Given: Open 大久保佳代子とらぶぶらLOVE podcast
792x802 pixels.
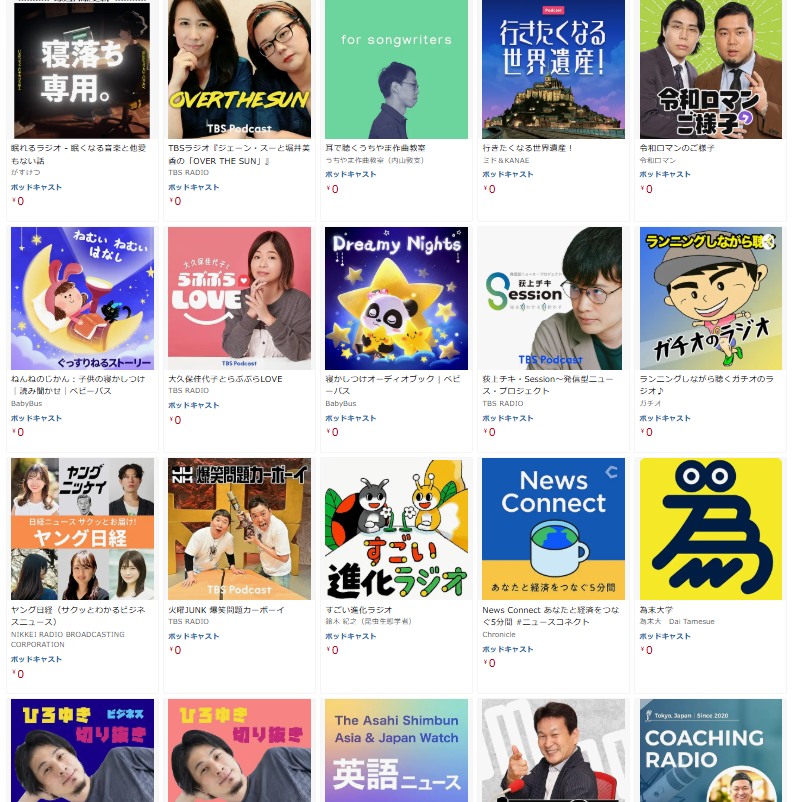Looking at the screenshot, I should pyautogui.click(x=239, y=298).
